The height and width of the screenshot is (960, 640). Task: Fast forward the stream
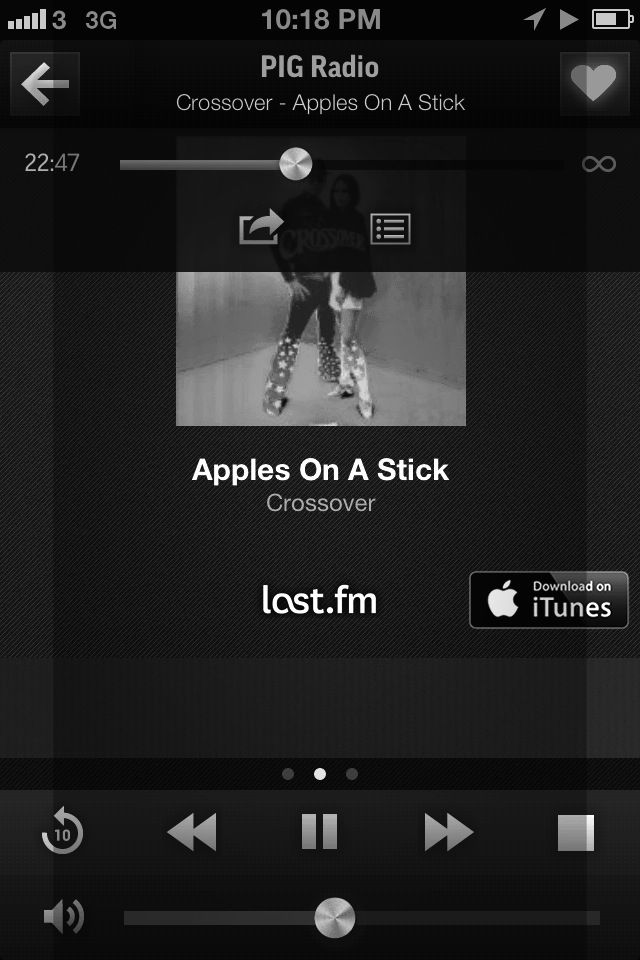pyautogui.click(x=449, y=832)
